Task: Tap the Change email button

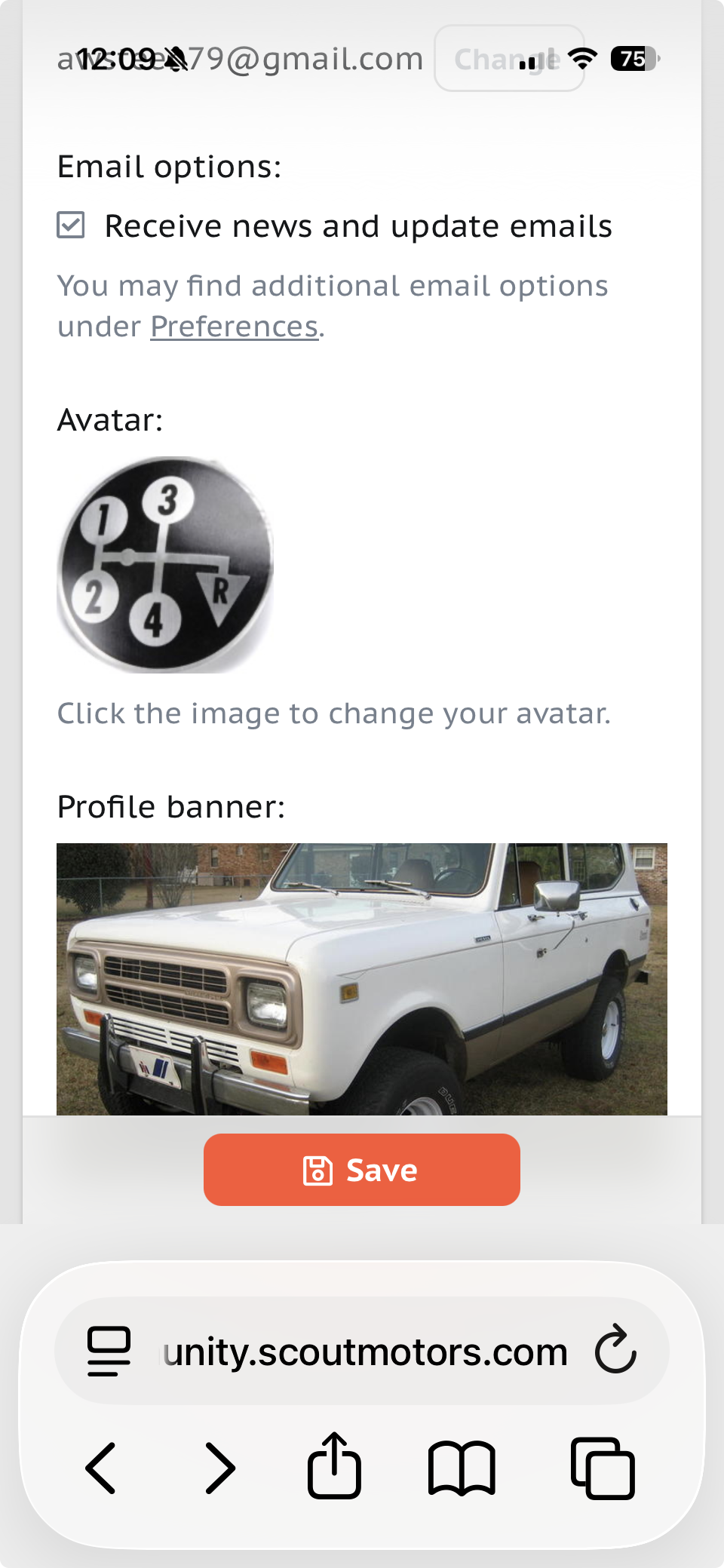Action: 508,59
